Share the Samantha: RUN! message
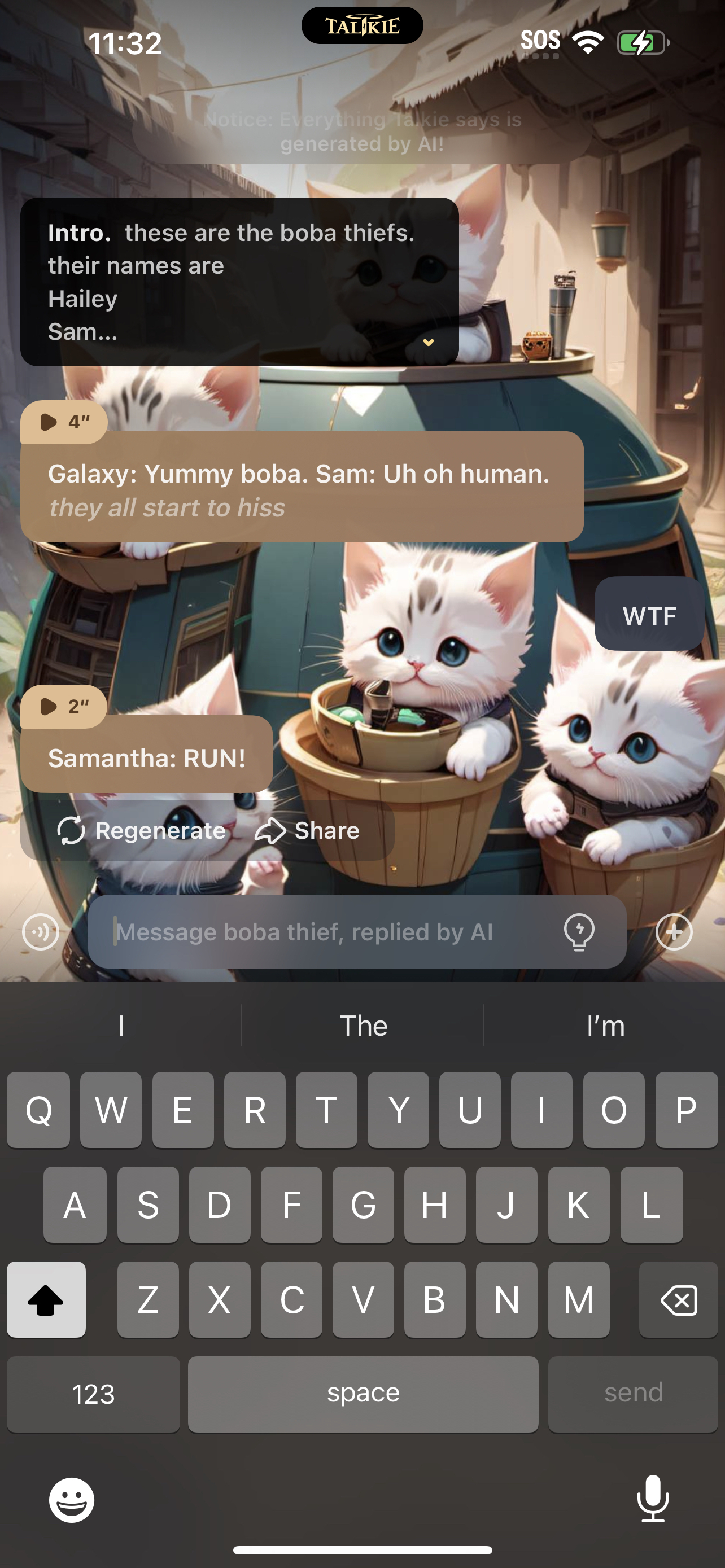The height and width of the screenshot is (1568, 725). (307, 830)
